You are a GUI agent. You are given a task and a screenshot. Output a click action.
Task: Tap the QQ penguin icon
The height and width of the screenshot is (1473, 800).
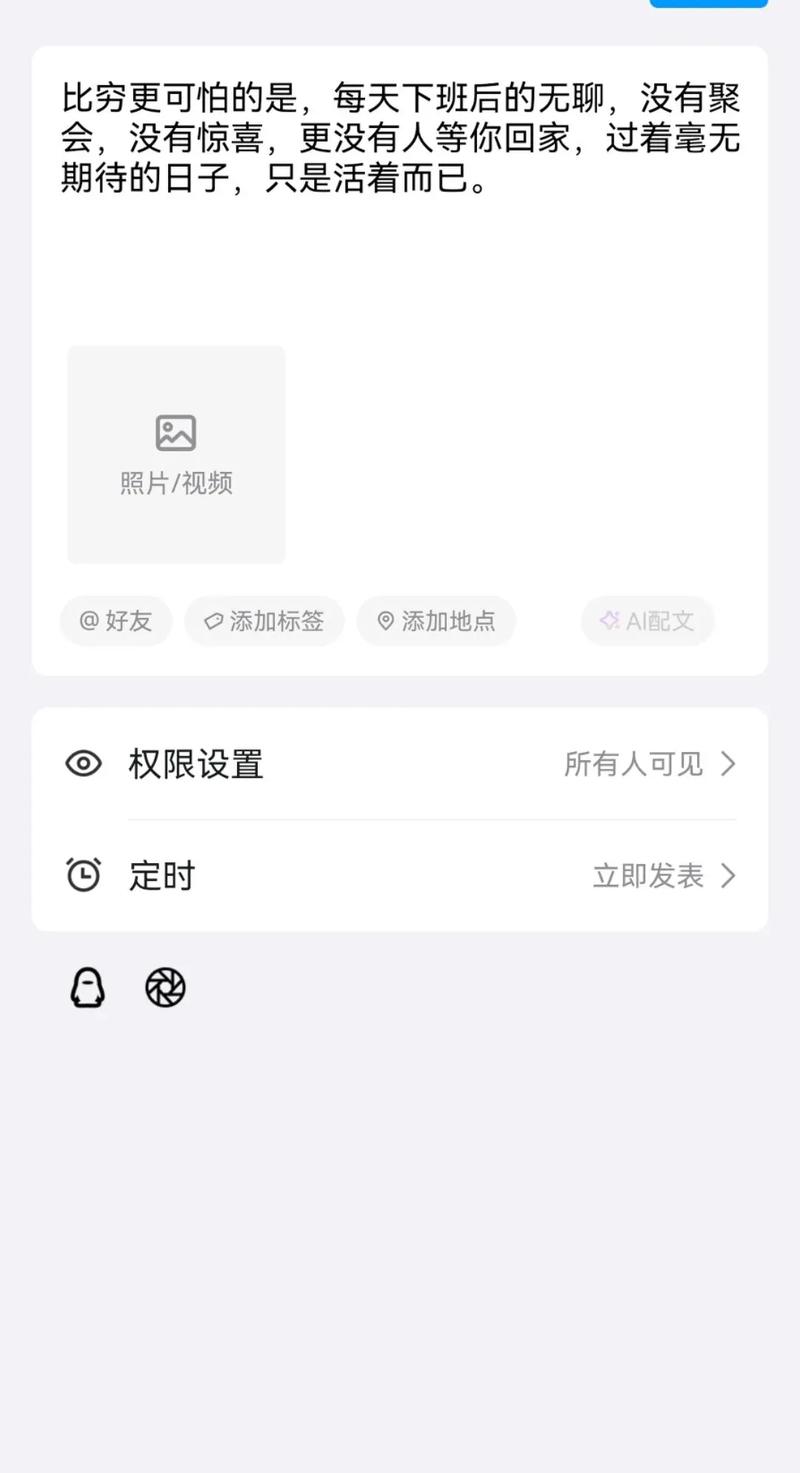click(x=87, y=988)
